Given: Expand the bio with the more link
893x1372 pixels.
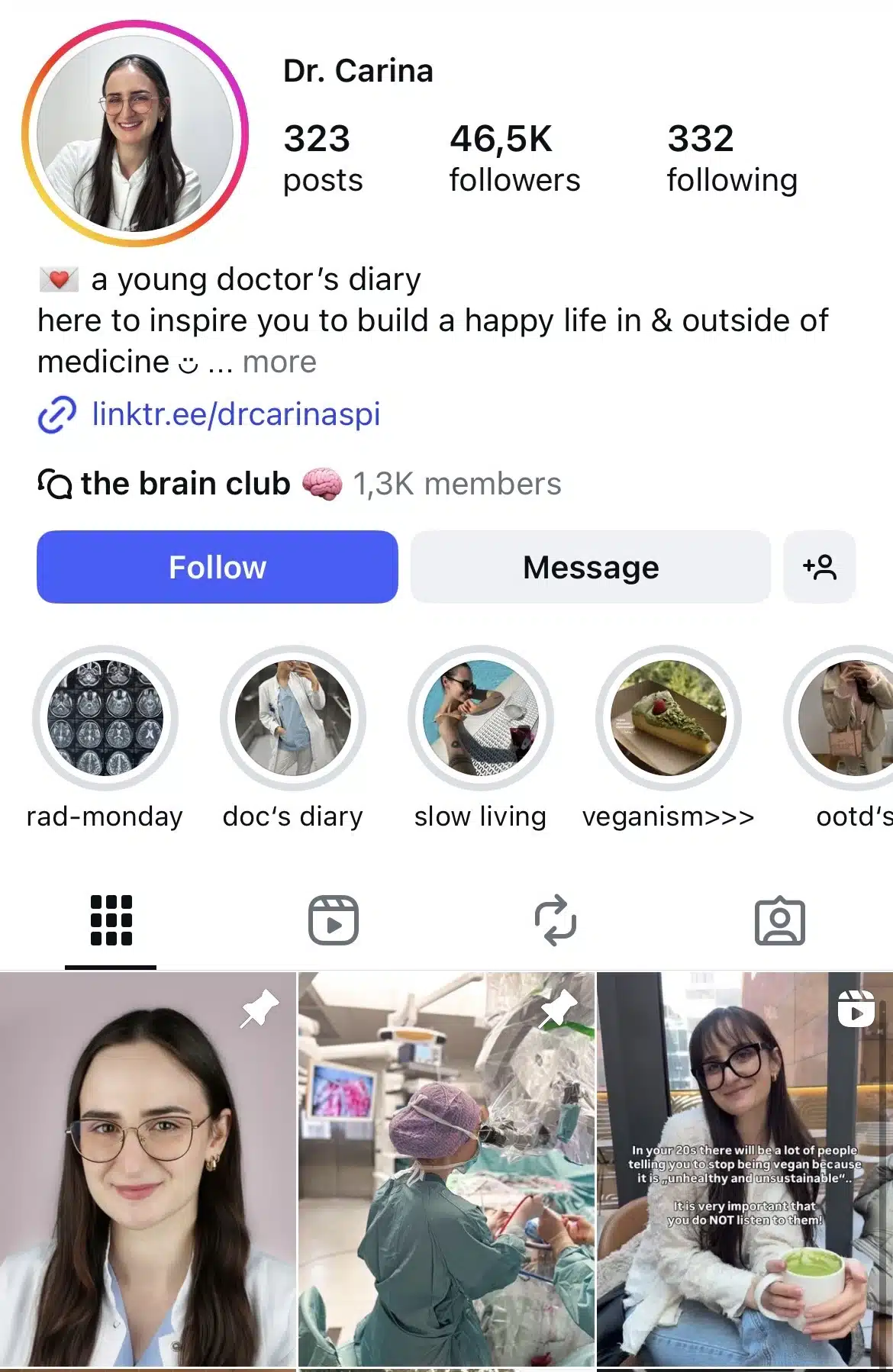Looking at the screenshot, I should (279, 362).
